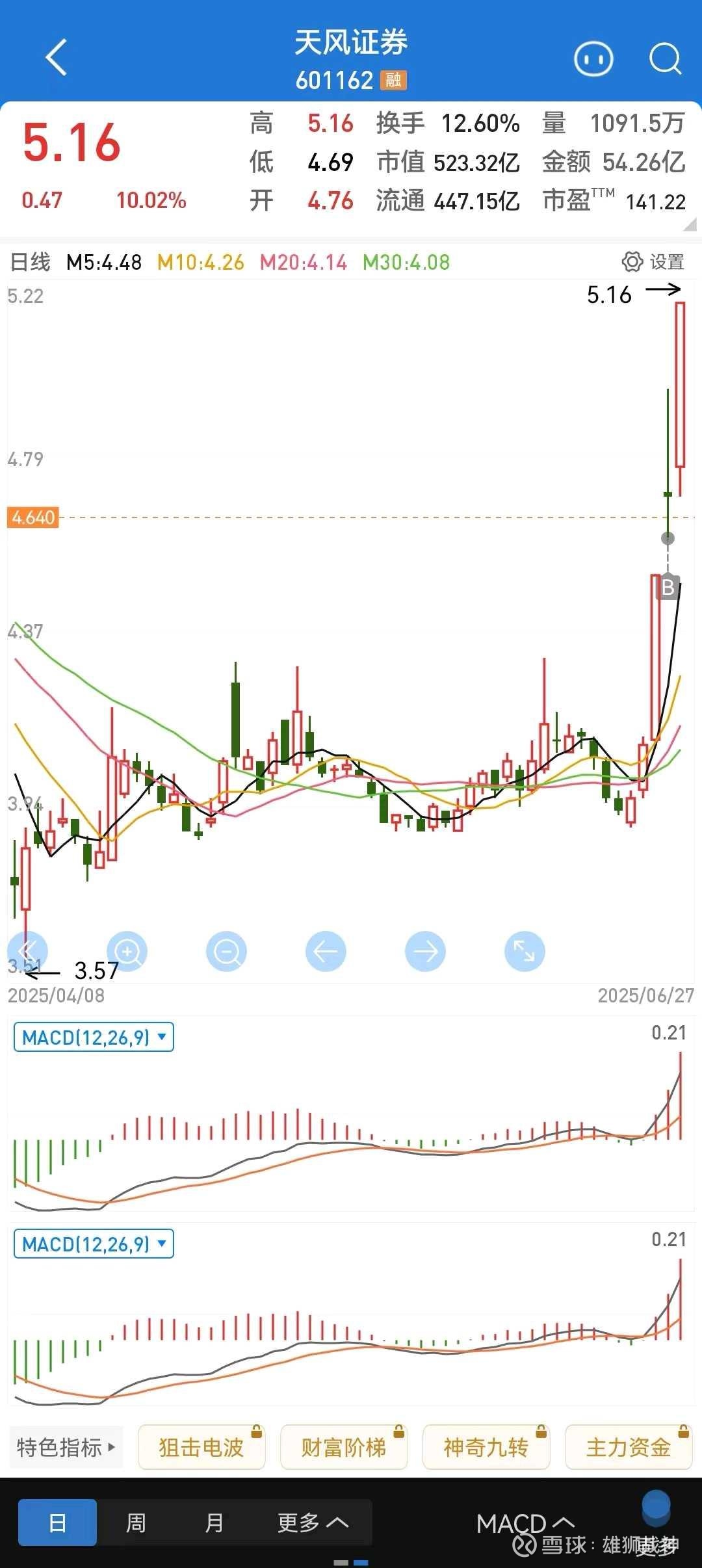Pan the chart left using the left arrow
Image resolution: width=702 pixels, height=1568 pixels.
[x=326, y=951]
